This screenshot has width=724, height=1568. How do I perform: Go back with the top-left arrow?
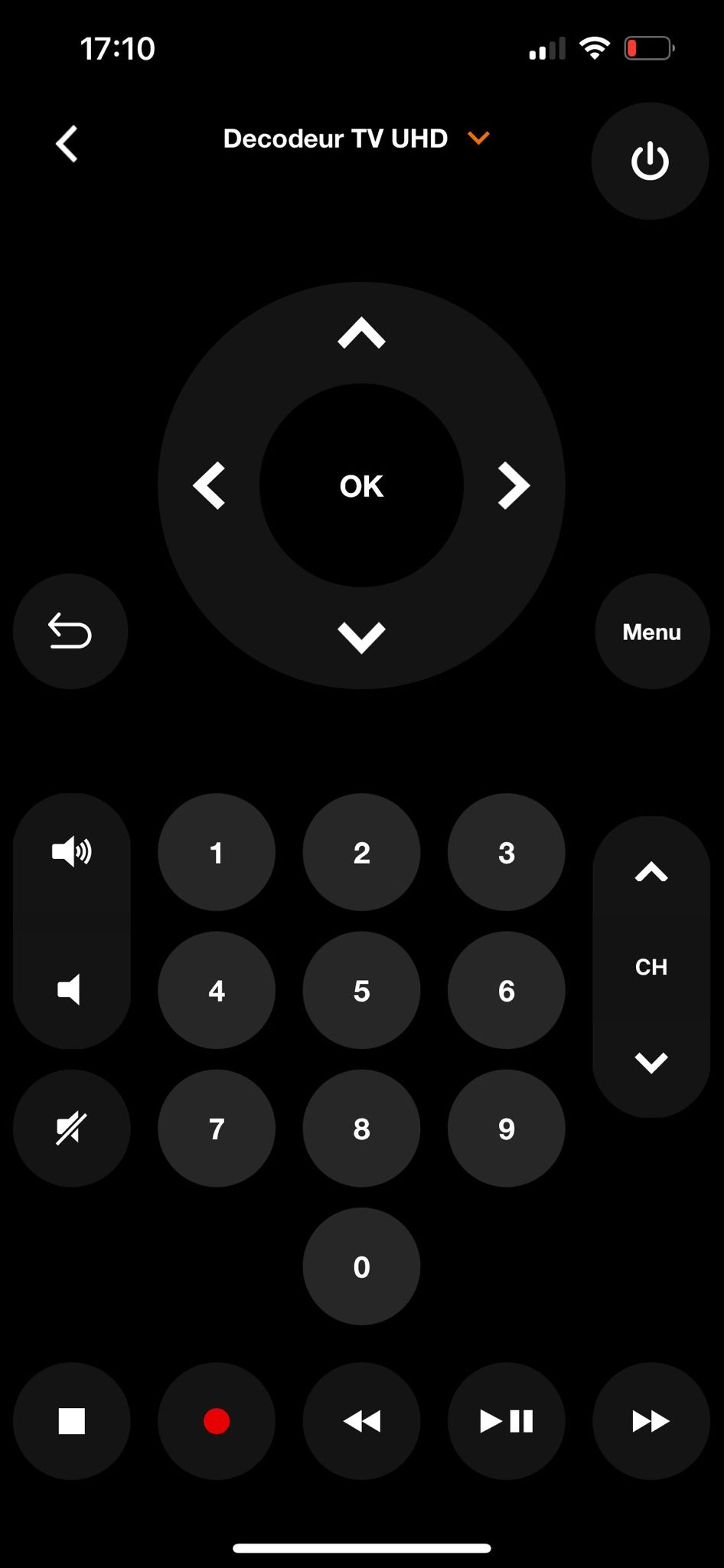pos(67,144)
